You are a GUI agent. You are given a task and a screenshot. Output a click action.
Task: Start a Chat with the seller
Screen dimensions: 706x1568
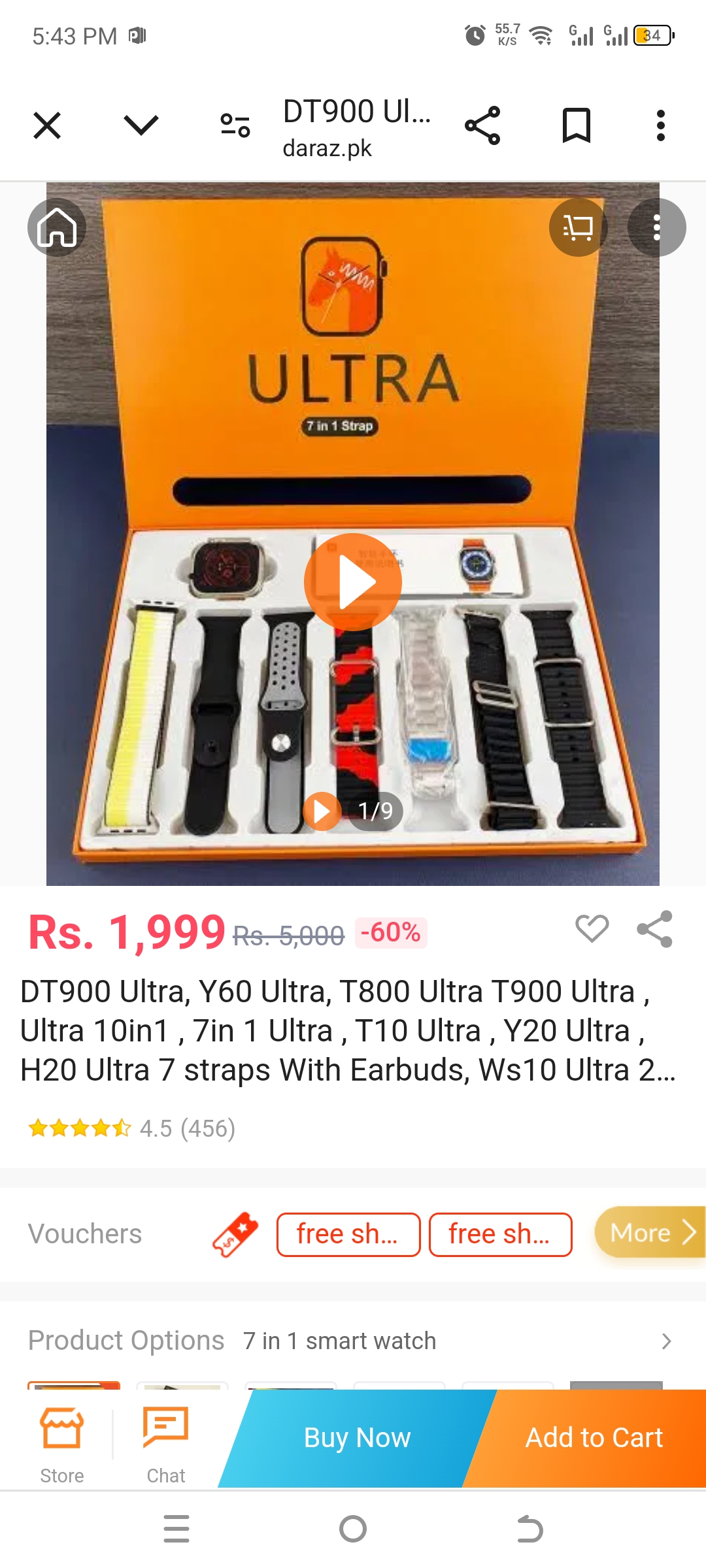[x=166, y=1445]
